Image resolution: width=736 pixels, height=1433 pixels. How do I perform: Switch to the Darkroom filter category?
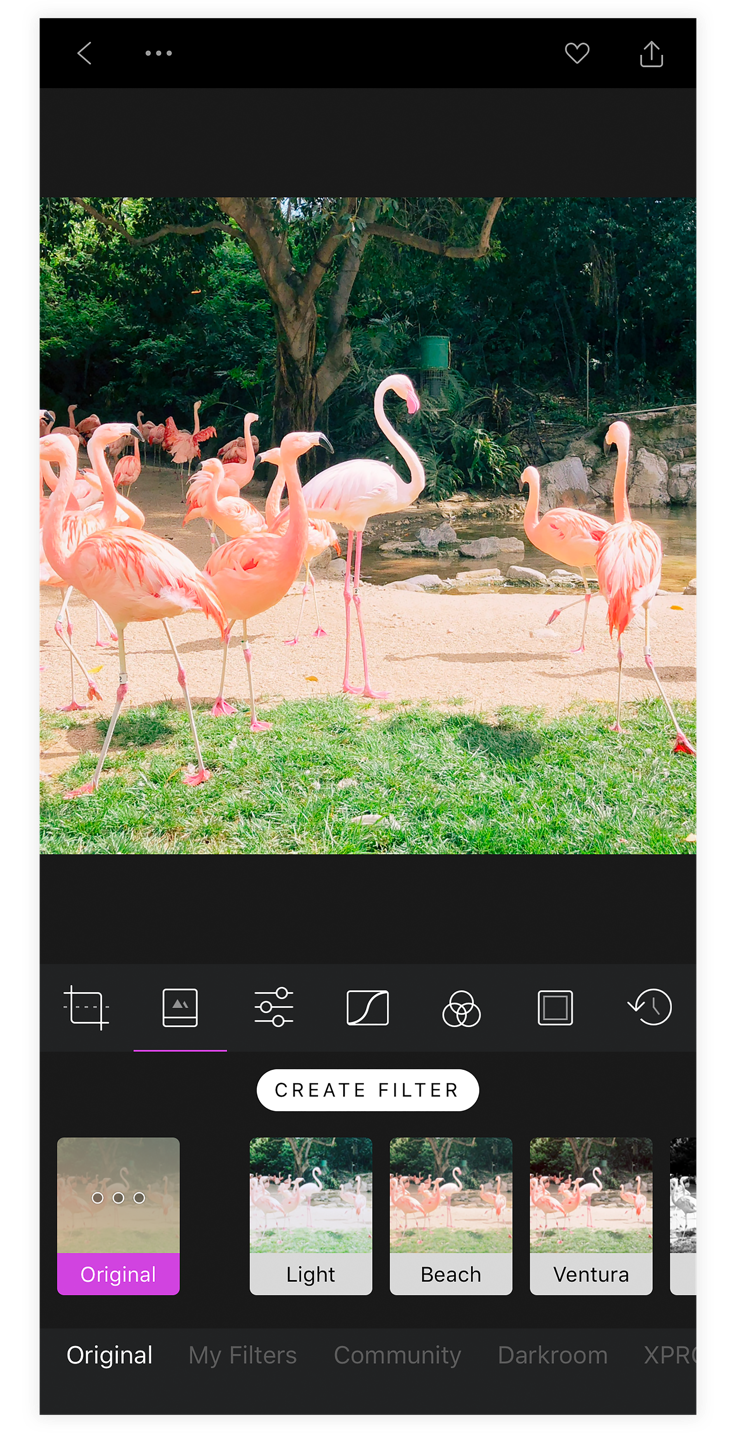pos(552,1355)
